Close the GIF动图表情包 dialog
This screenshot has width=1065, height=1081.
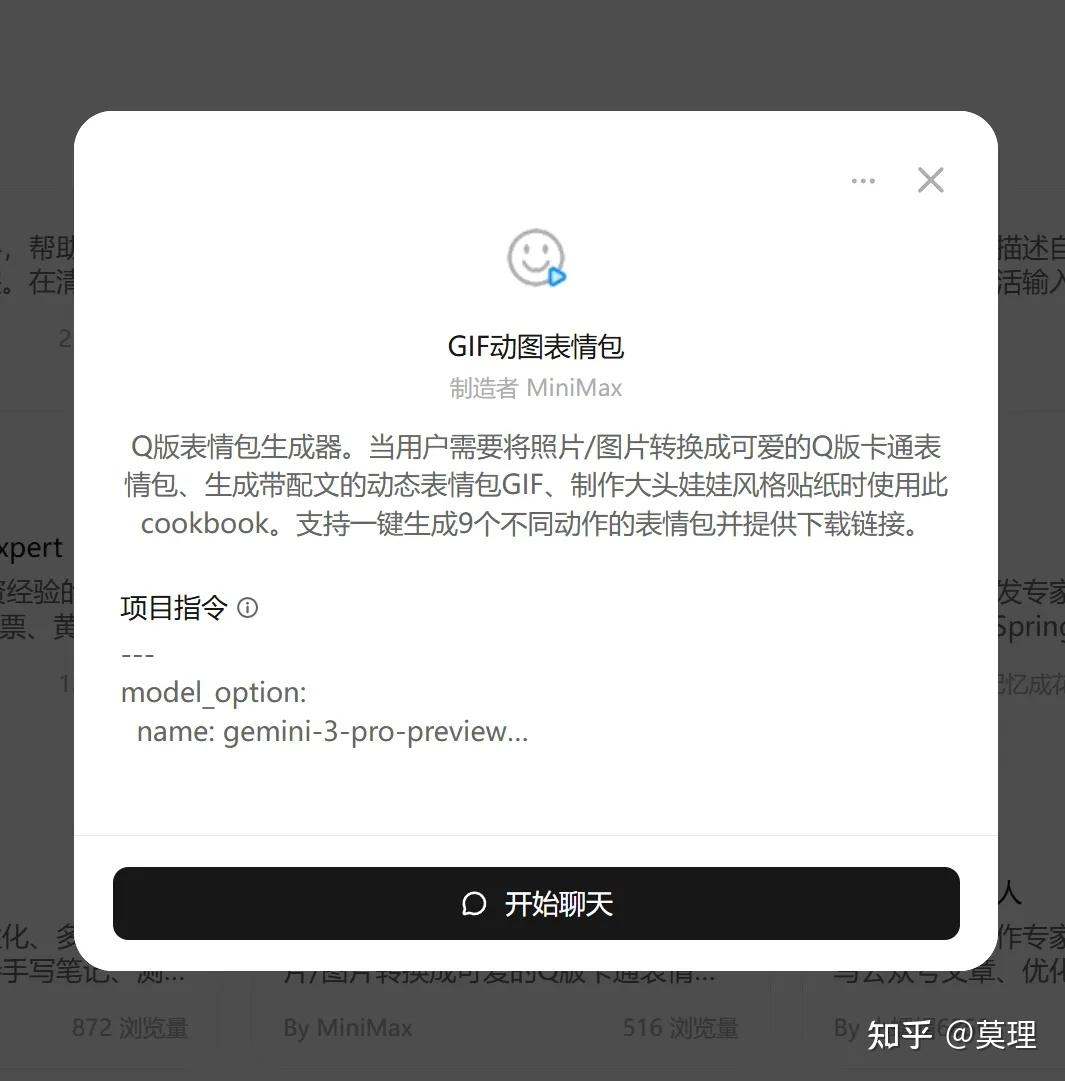(x=930, y=181)
